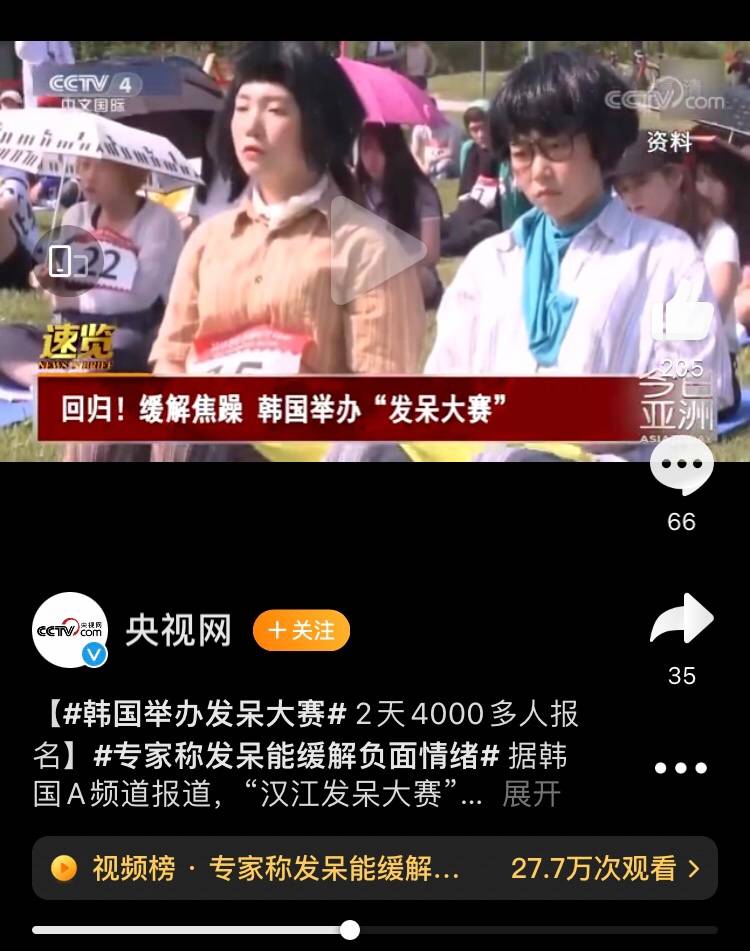Share this video
The width and height of the screenshot is (750, 951).
(682, 621)
